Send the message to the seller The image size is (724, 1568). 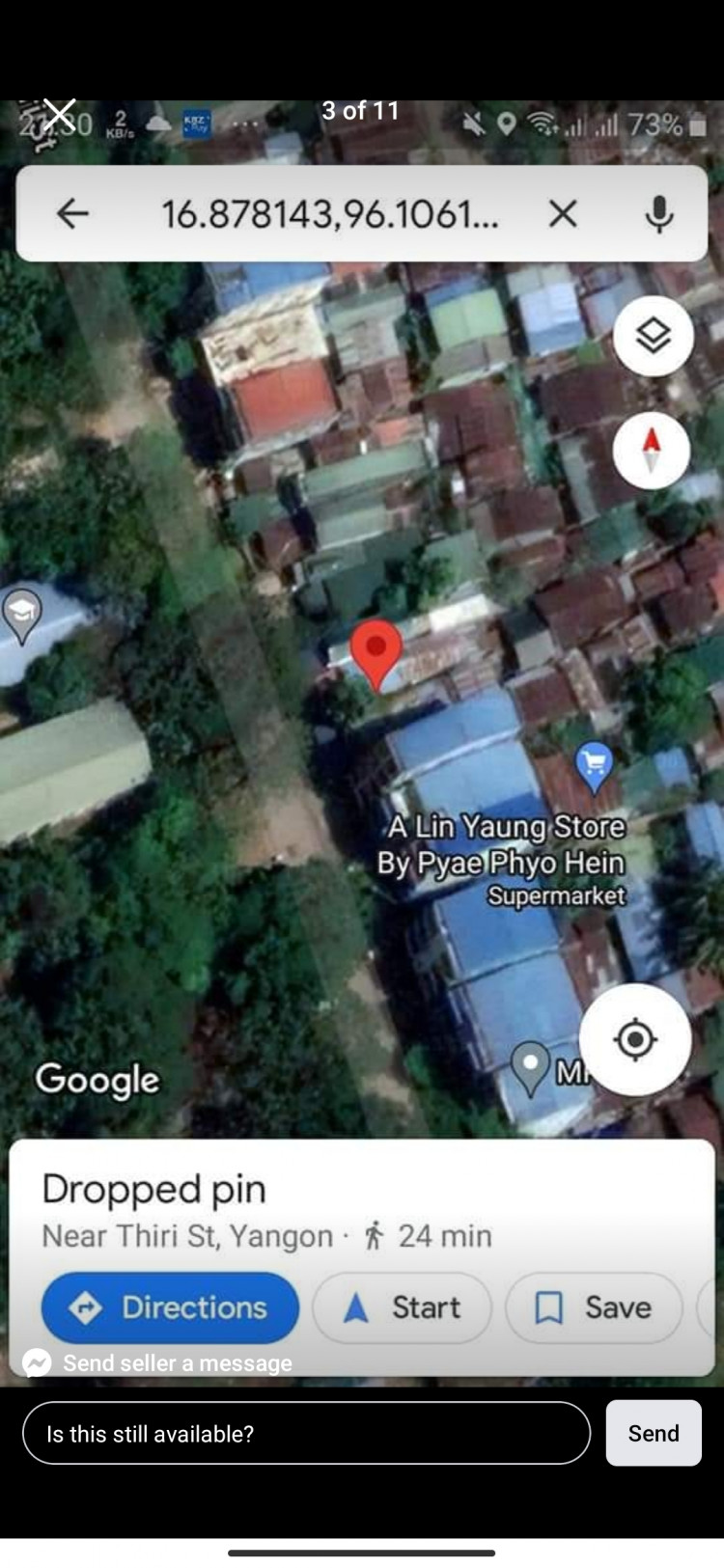[653, 1433]
